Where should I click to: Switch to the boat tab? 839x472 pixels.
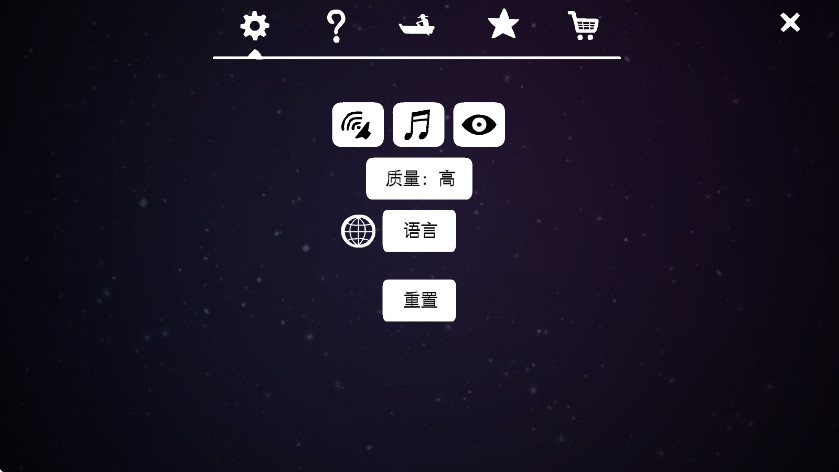417,25
